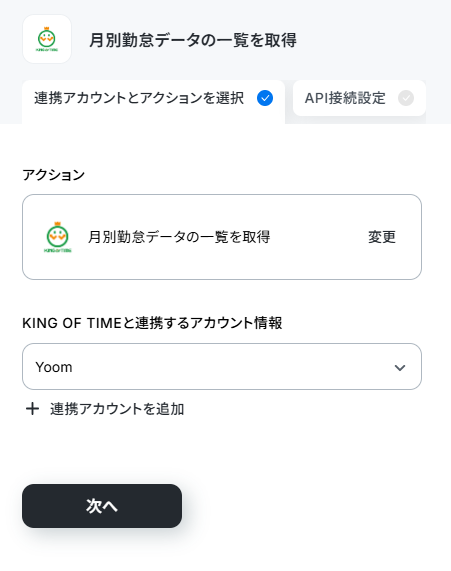The height and width of the screenshot is (571, 451).
Task: Proceed with the 次へ button
Action: 102,506
